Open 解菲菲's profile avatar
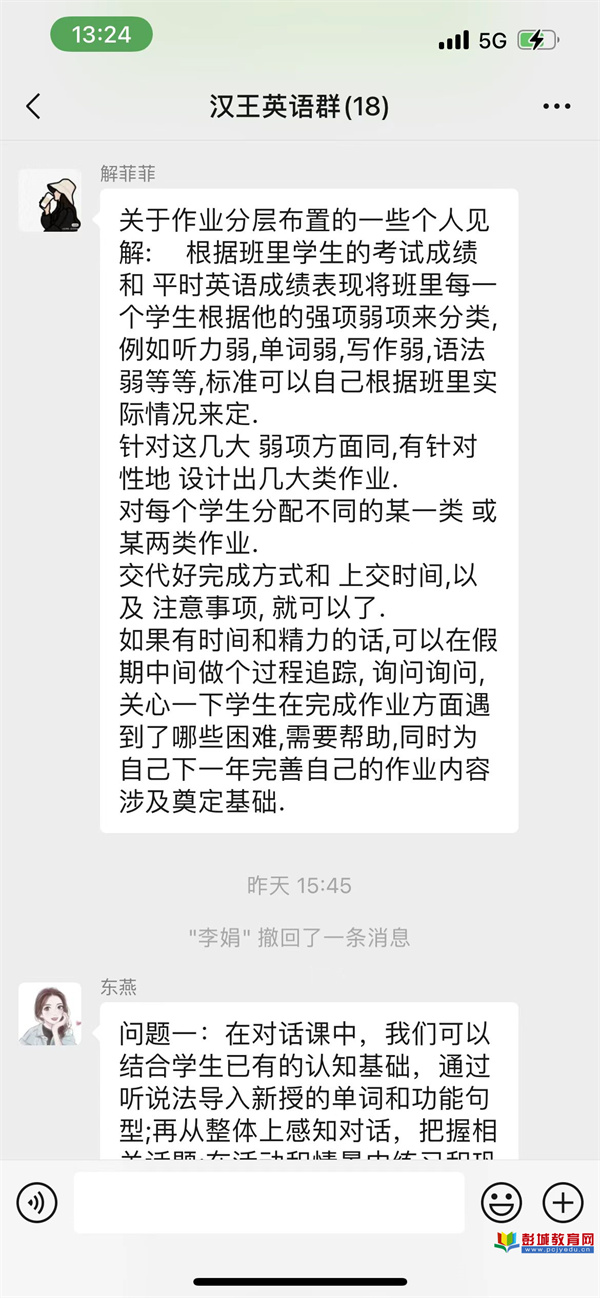This screenshot has width=600, height=1298. 50,200
